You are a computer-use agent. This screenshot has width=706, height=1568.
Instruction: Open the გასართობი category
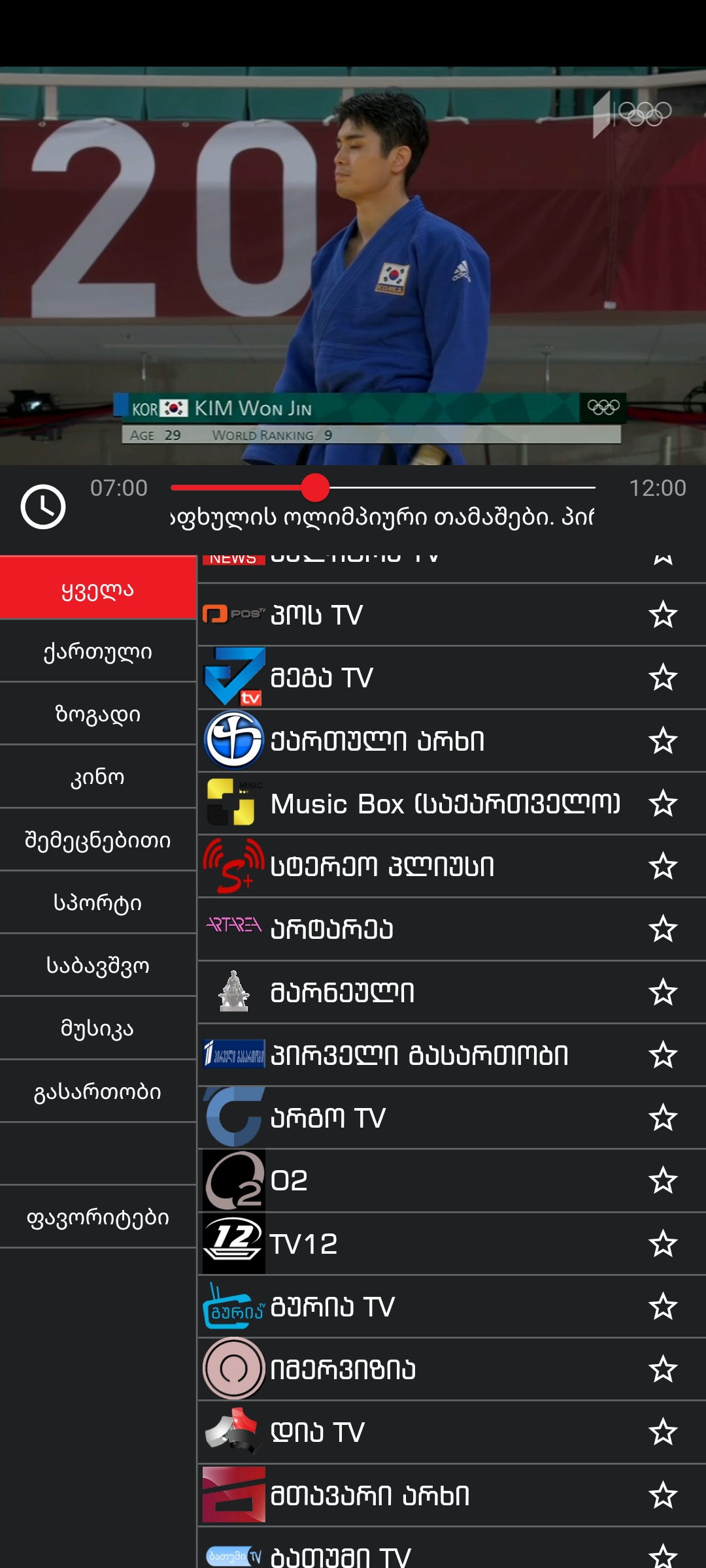point(98,1092)
